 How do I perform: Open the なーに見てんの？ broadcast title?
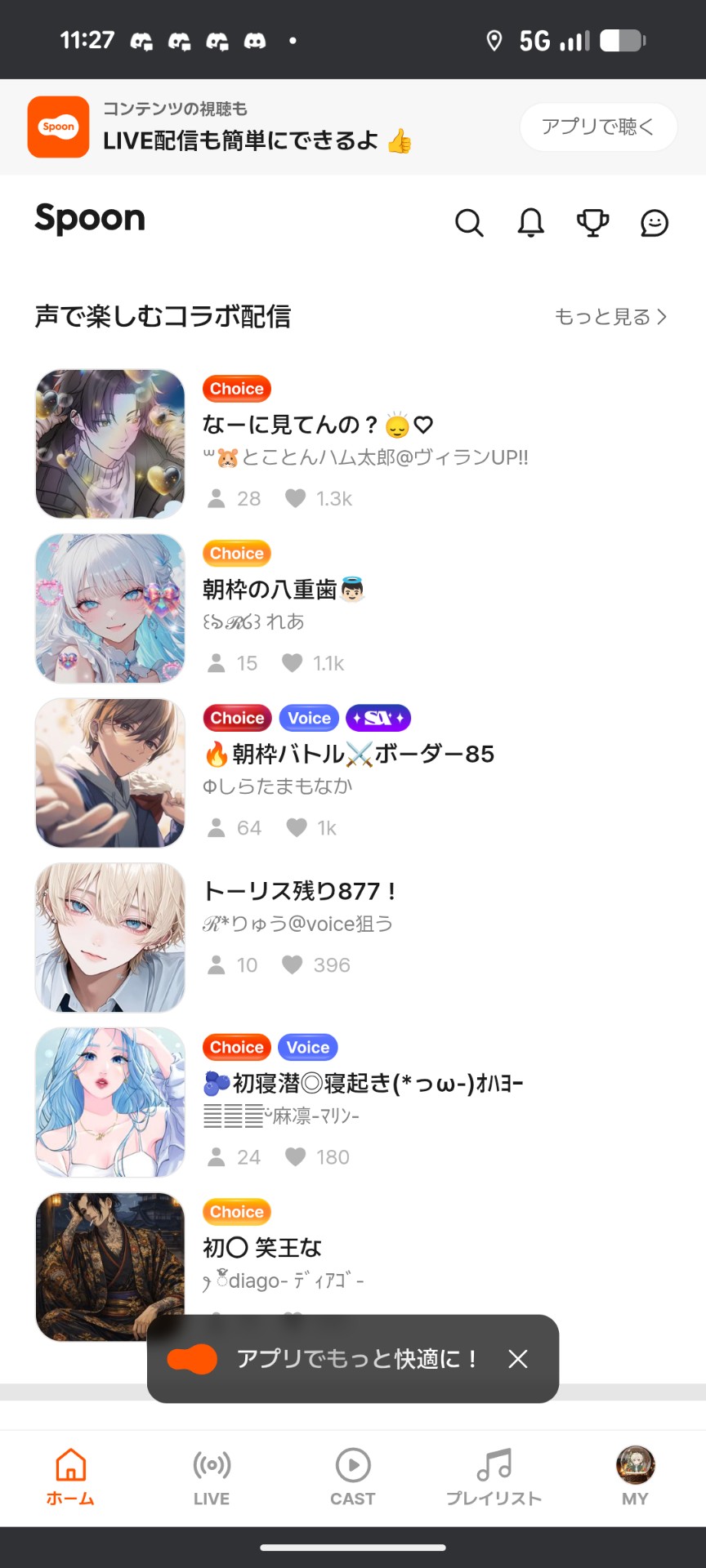319,424
